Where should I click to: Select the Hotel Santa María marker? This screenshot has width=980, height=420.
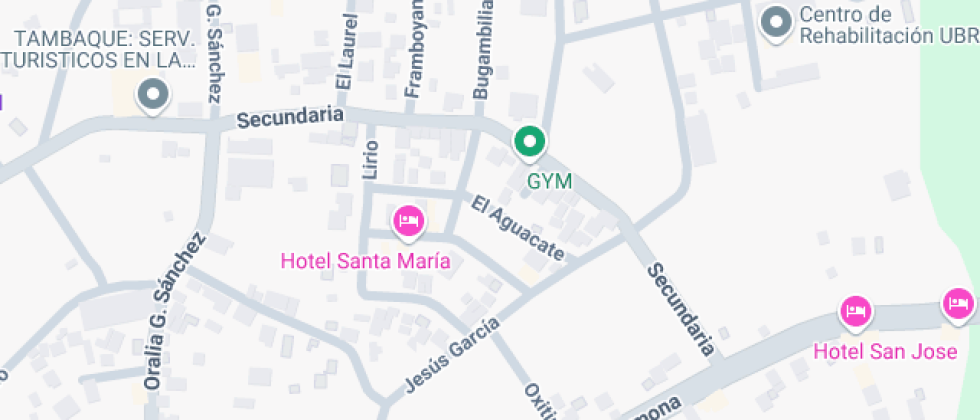[x=408, y=221]
